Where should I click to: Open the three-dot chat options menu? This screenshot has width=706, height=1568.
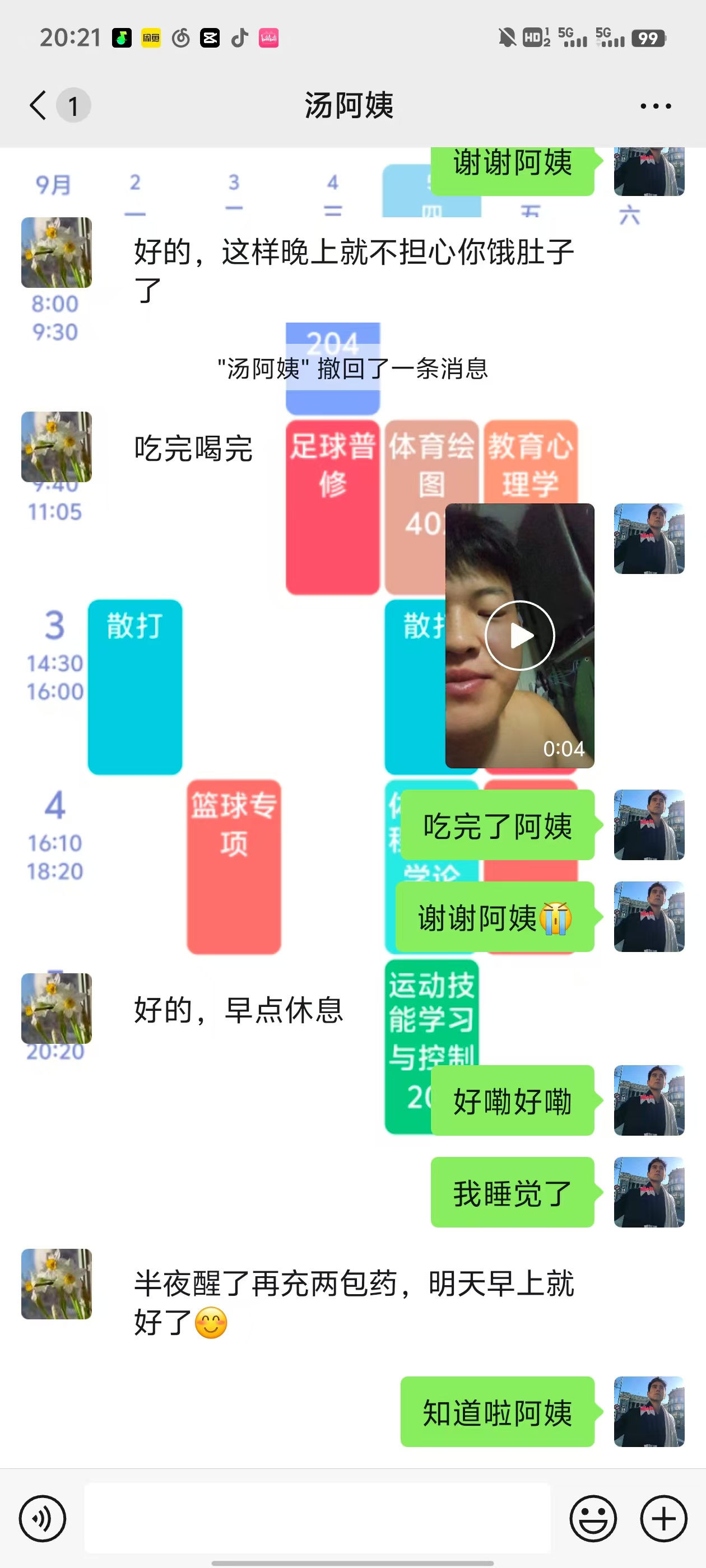tap(656, 106)
